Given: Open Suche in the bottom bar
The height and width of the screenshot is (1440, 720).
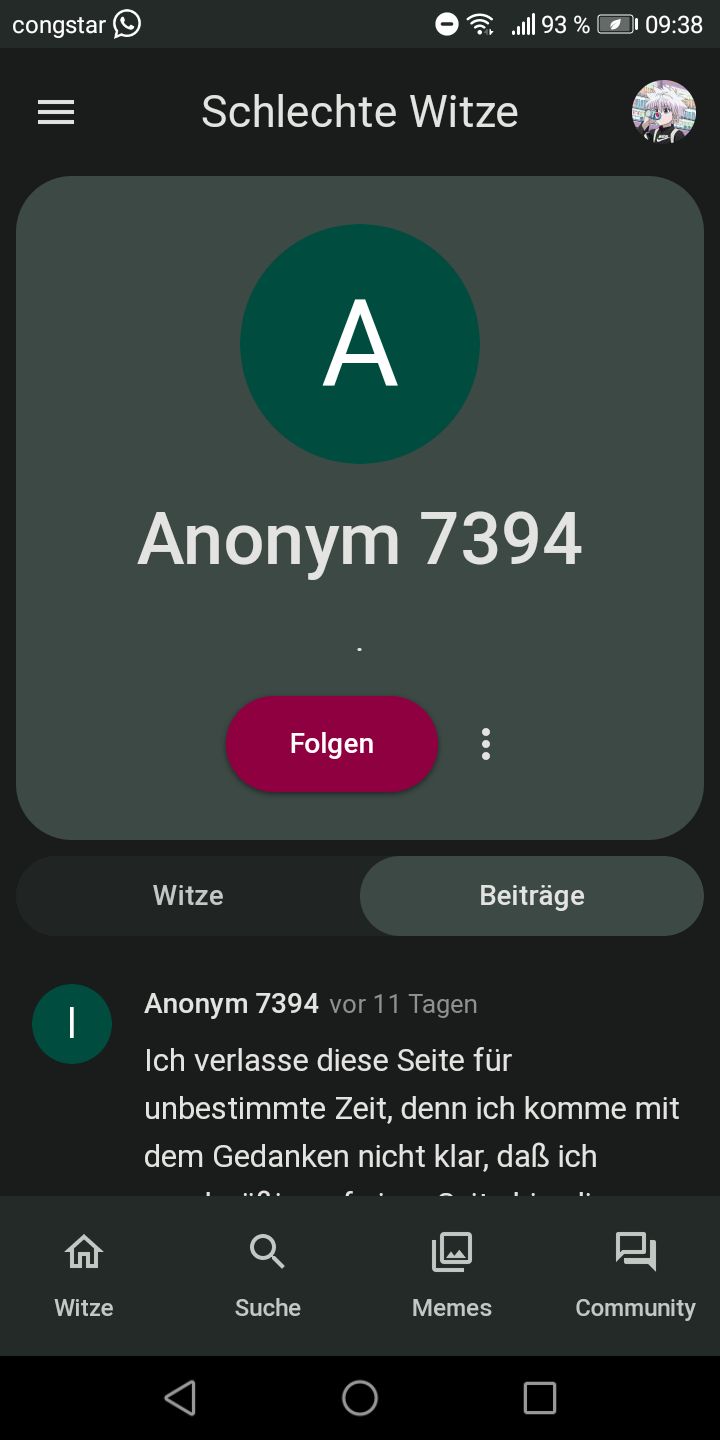Looking at the screenshot, I should (x=267, y=1275).
